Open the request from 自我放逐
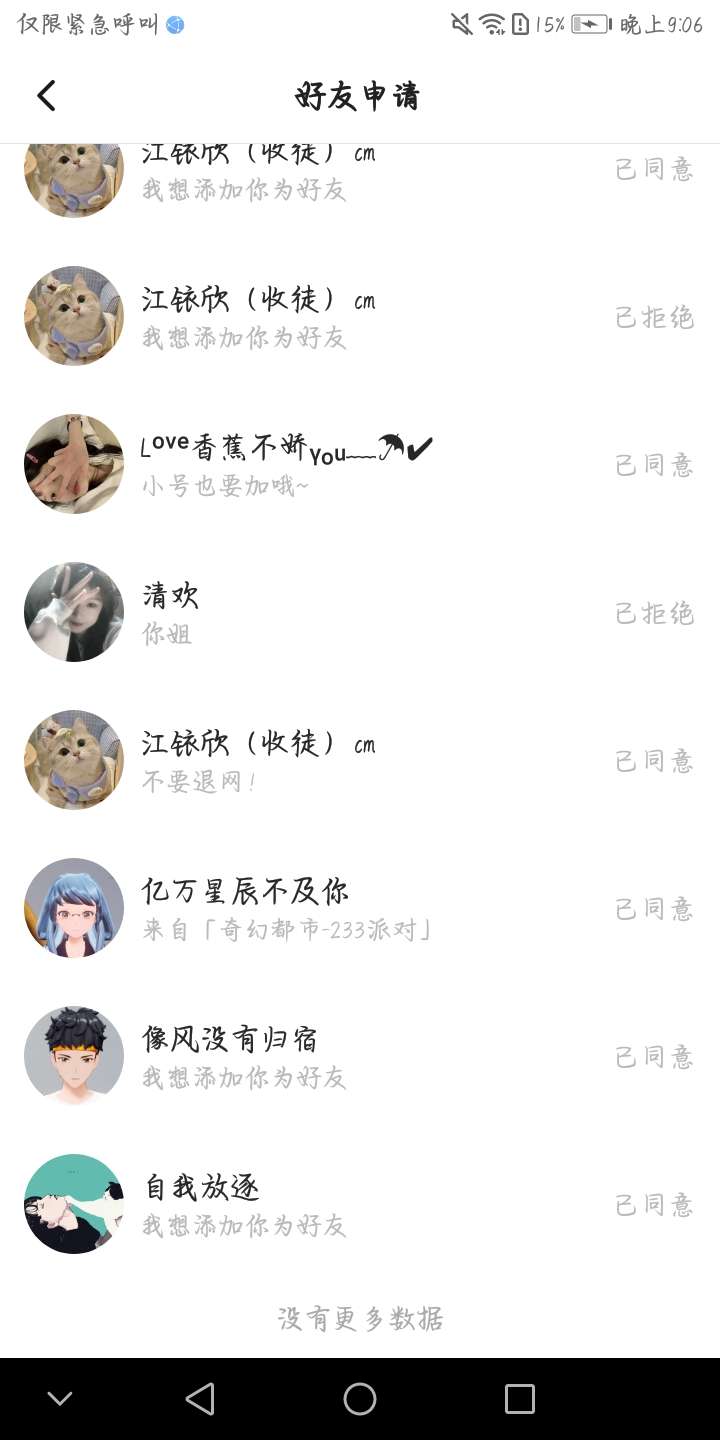The image size is (720, 1440). 360,1205
